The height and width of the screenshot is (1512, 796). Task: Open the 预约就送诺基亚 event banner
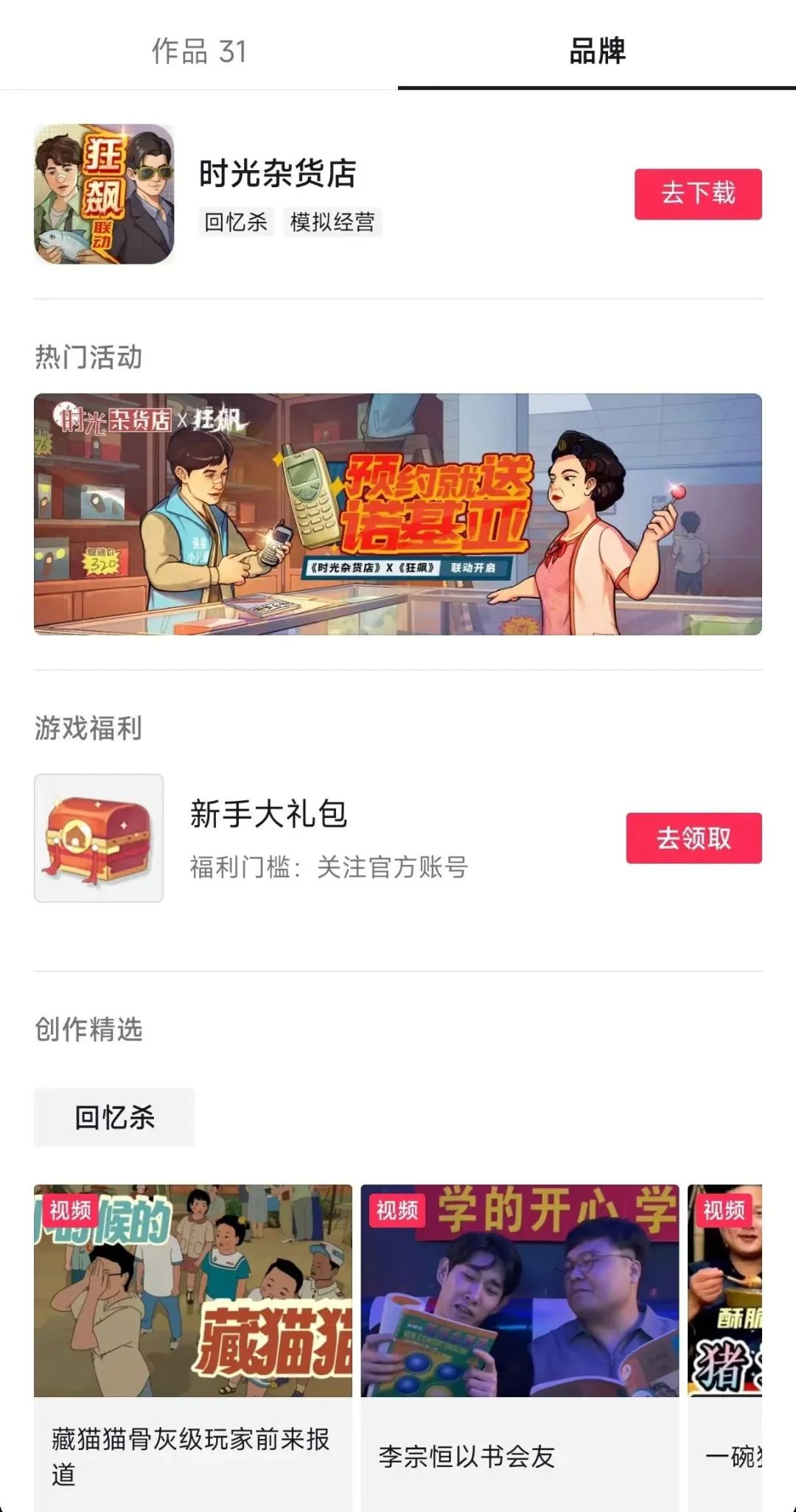(x=398, y=514)
